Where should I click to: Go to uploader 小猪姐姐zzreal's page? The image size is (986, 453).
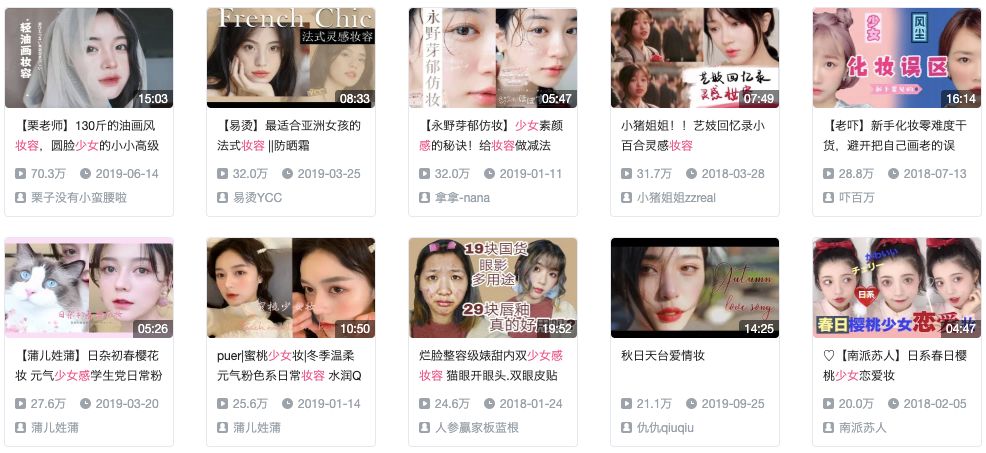click(x=676, y=197)
